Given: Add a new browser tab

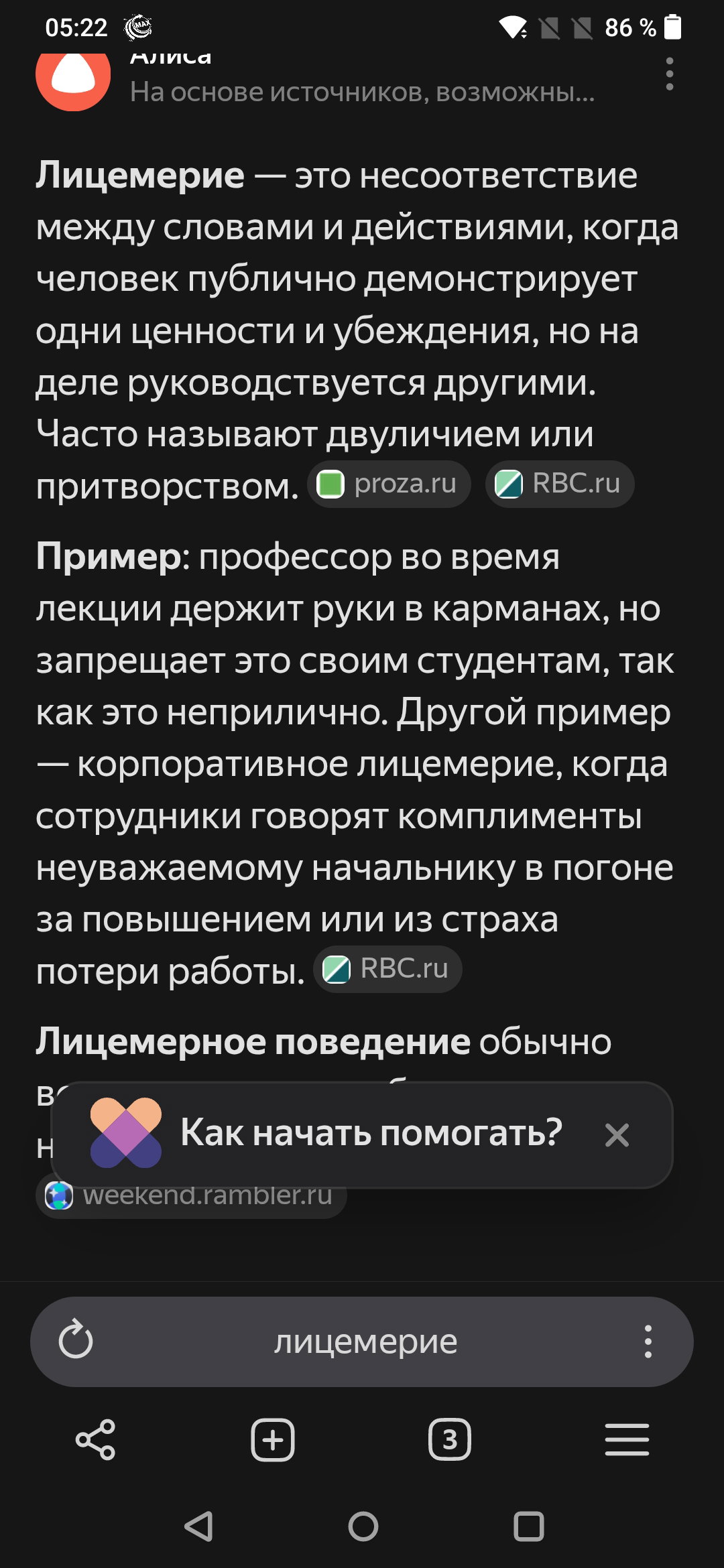Looking at the screenshot, I should (x=273, y=1439).
